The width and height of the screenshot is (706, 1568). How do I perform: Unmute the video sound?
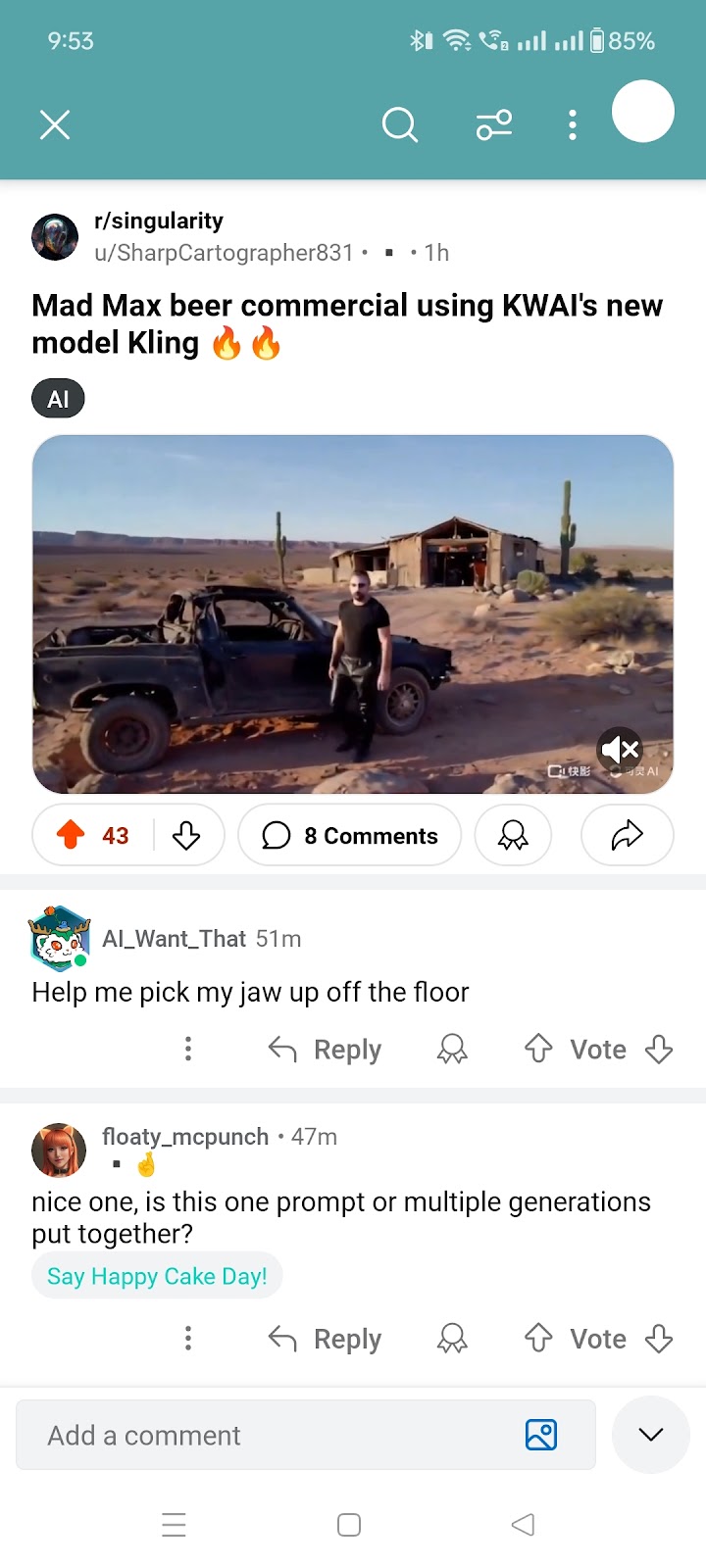(x=620, y=750)
